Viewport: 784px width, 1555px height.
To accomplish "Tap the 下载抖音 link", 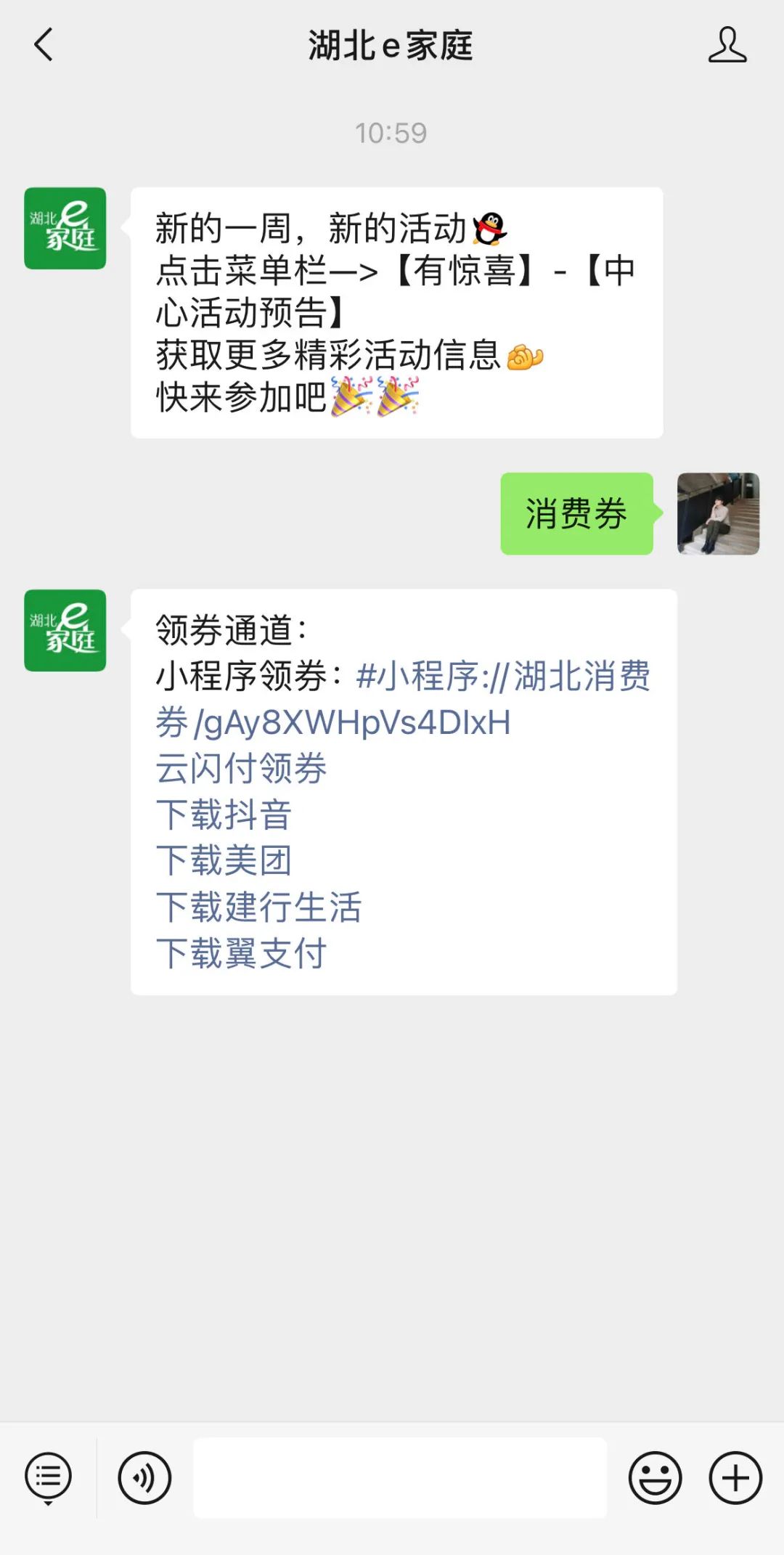I will (x=224, y=815).
